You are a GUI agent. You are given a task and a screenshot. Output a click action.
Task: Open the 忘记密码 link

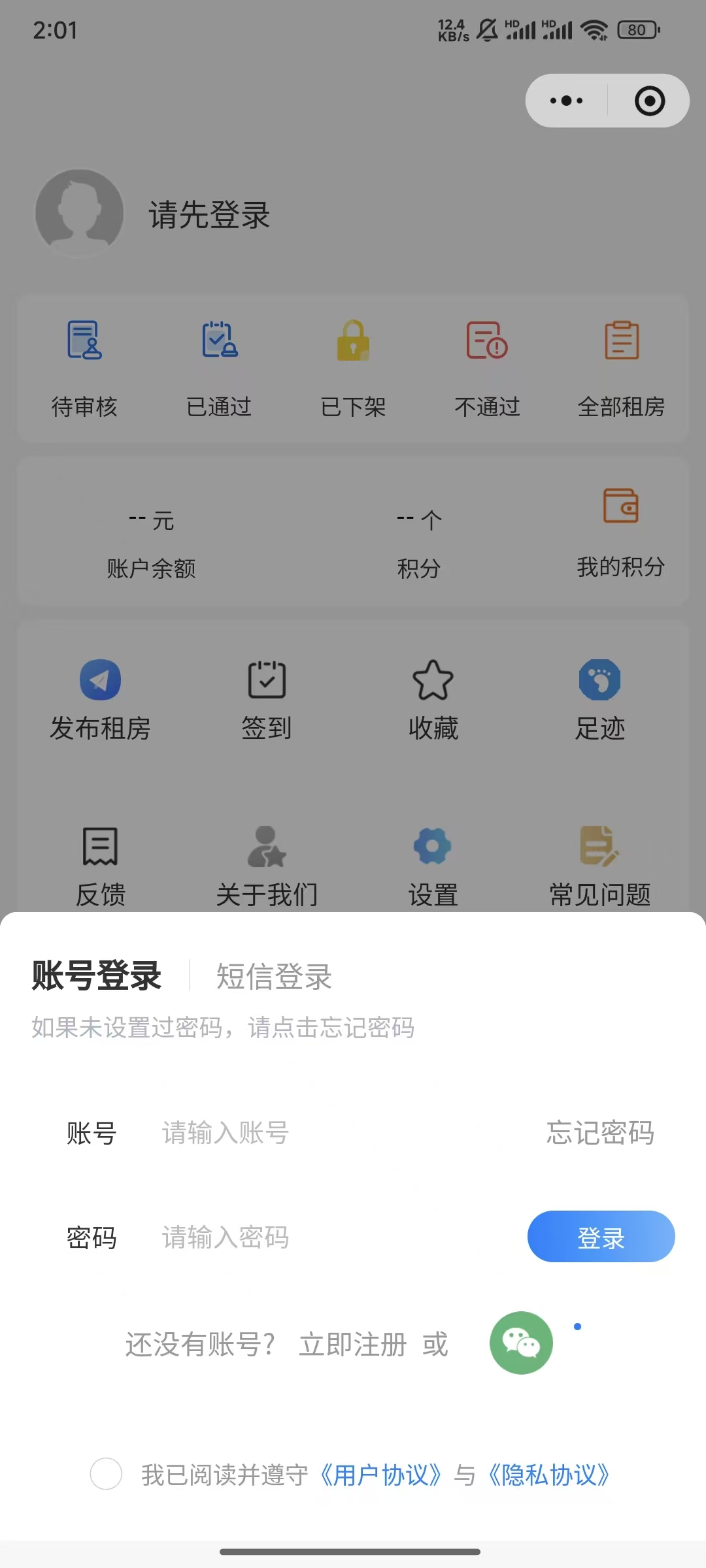[600, 1133]
